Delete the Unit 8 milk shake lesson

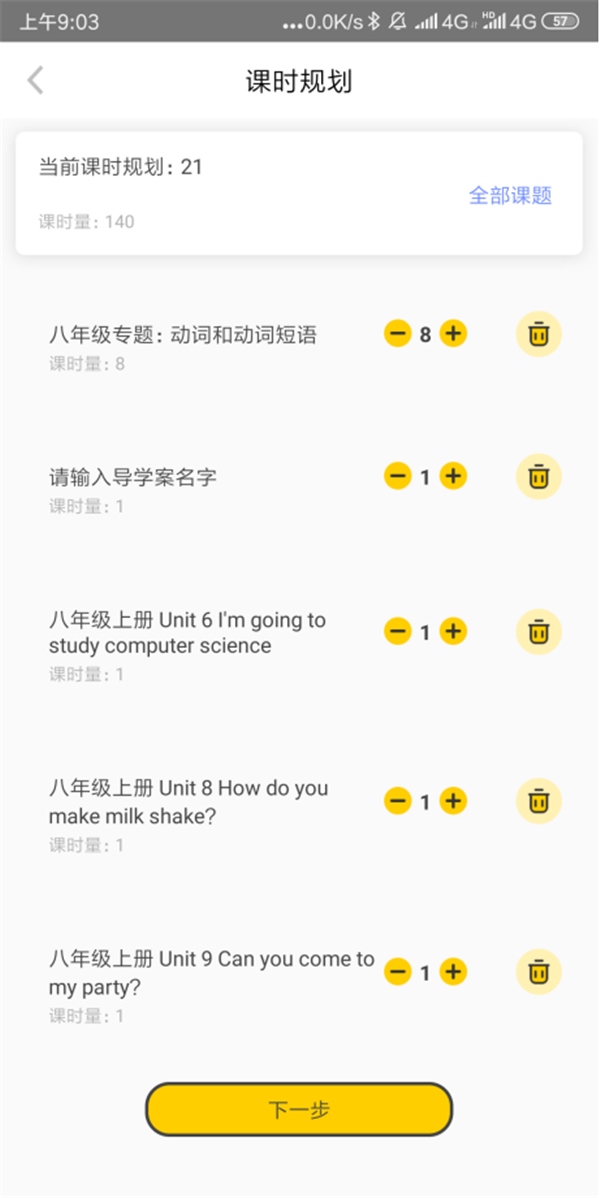coord(539,801)
